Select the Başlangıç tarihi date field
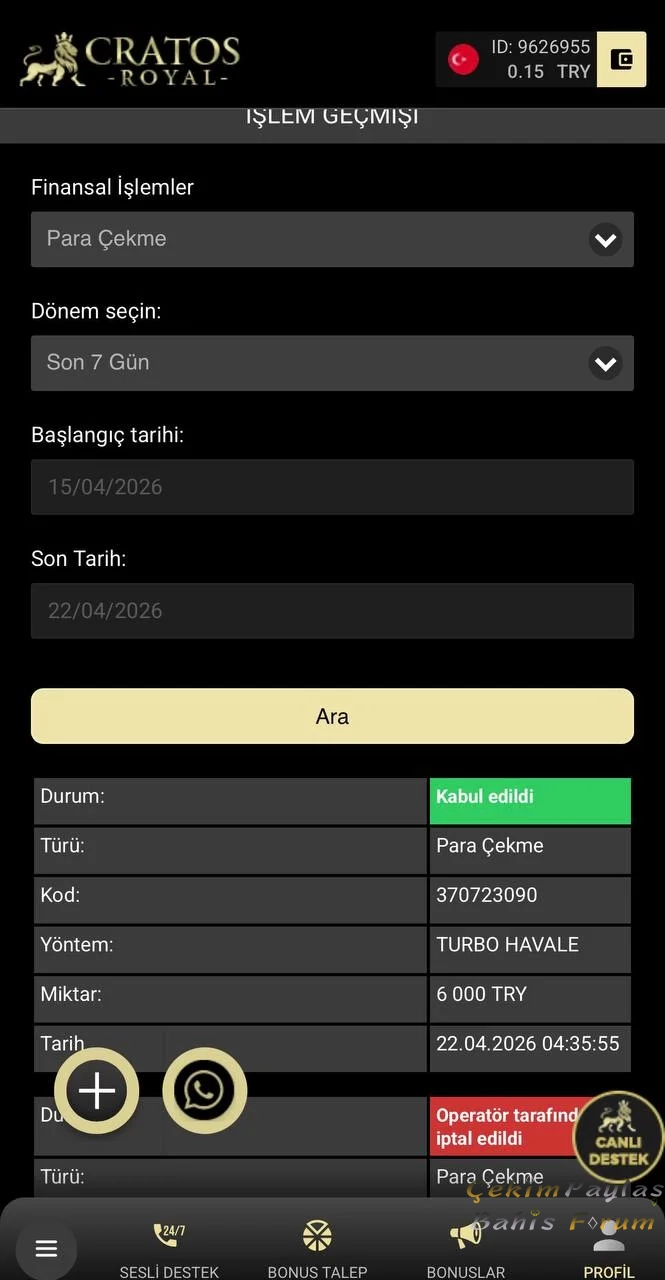 coord(332,487)
